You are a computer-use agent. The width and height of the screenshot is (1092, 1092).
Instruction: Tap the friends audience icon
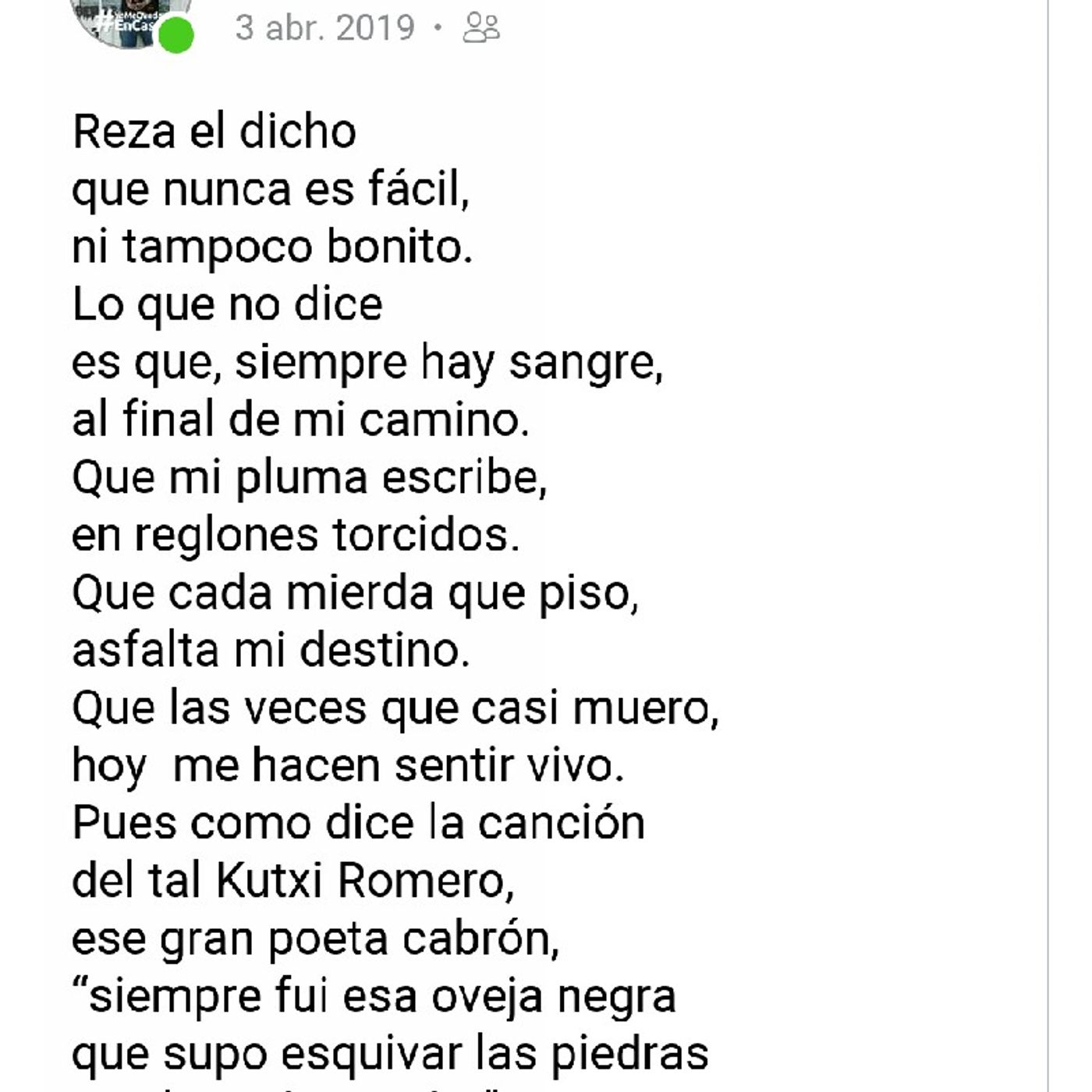pos(481,28)
